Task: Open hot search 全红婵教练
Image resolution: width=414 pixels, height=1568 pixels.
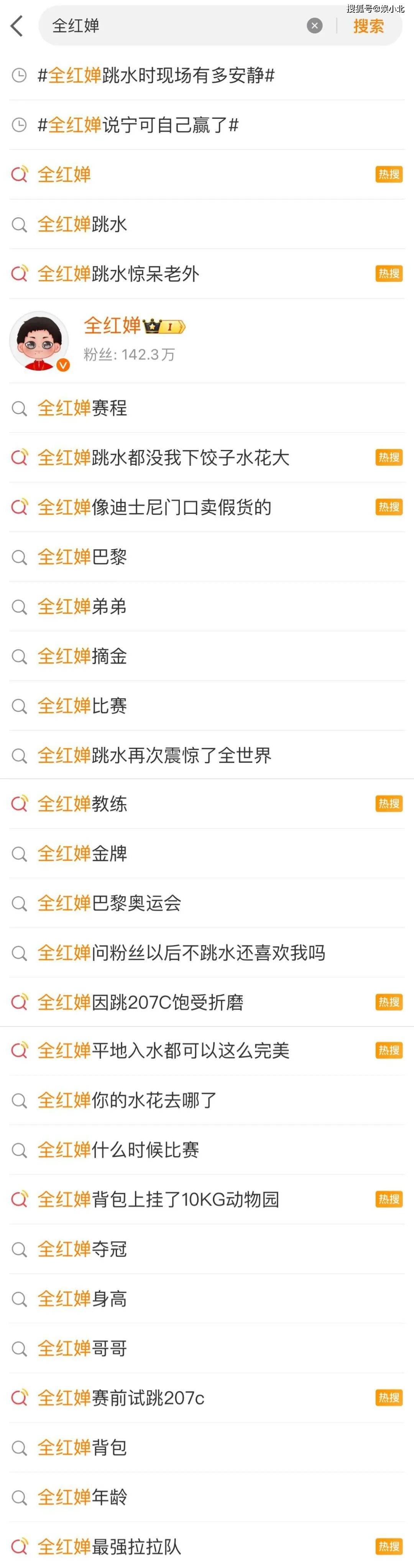Action: [x=82, y=804]
